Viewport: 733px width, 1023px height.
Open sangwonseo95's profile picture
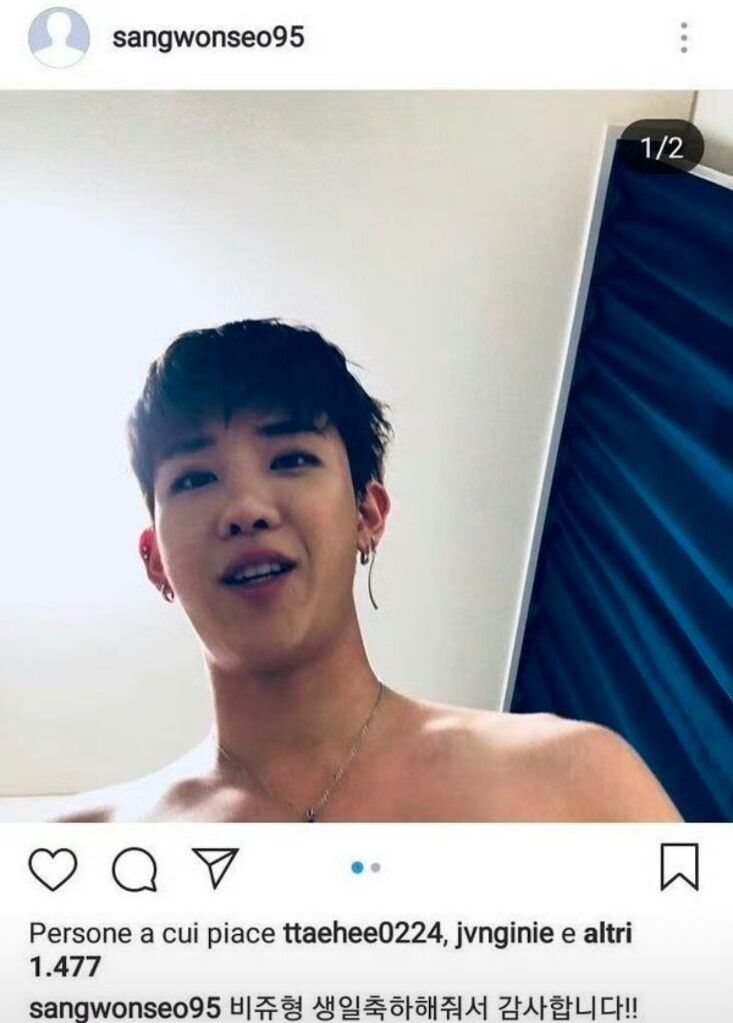coord(58,38)
